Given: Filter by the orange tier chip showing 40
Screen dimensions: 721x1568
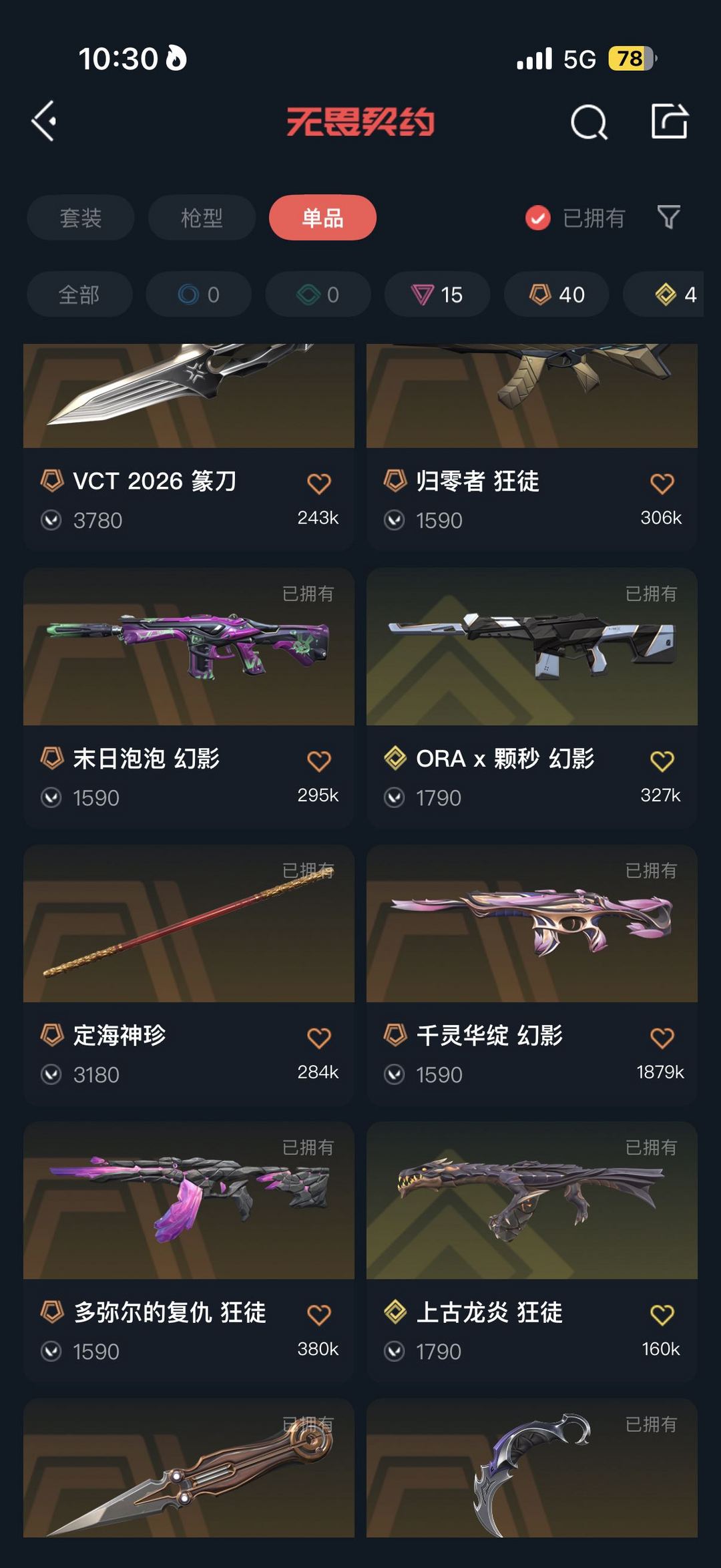Looking at the screenshot, I should point(557,295).
